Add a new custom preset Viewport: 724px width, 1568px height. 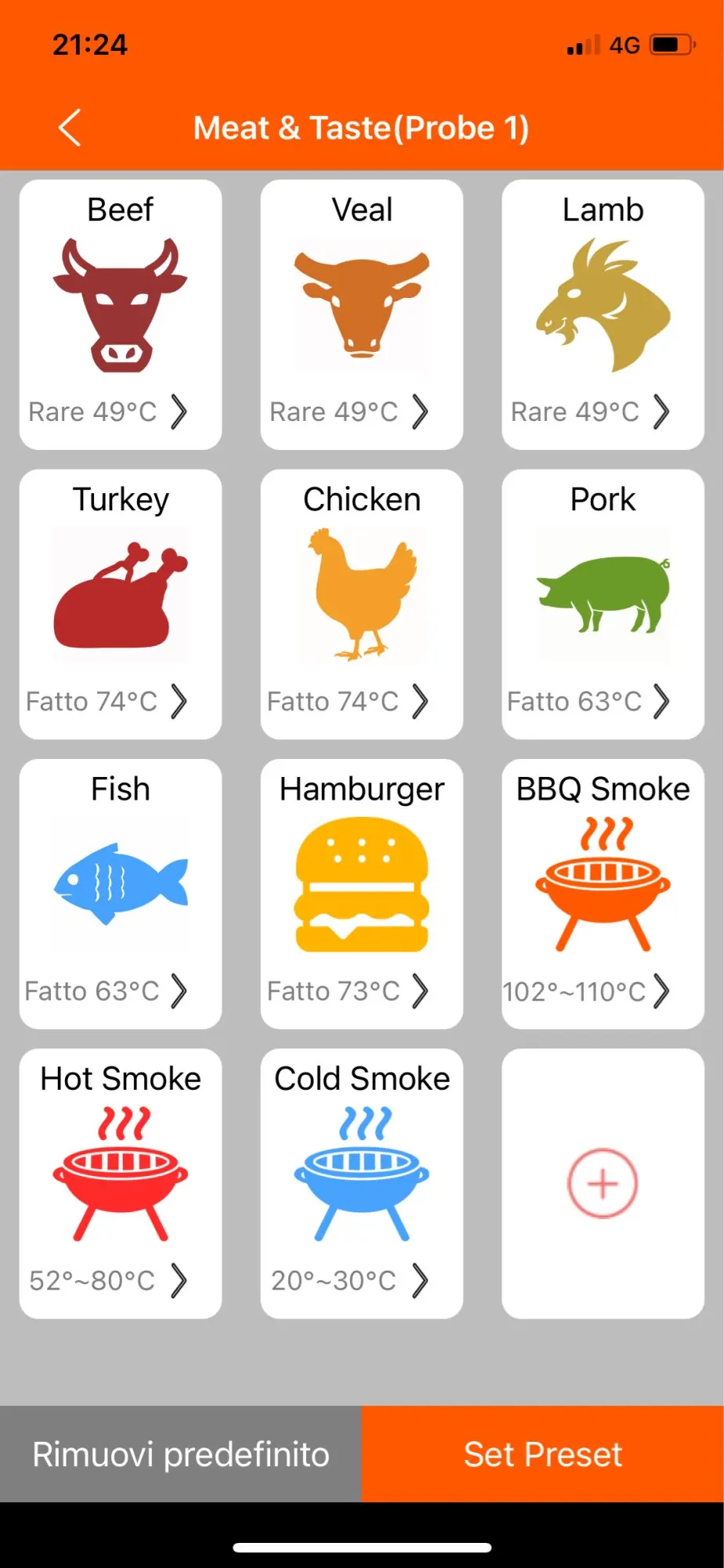[603, 1183]
